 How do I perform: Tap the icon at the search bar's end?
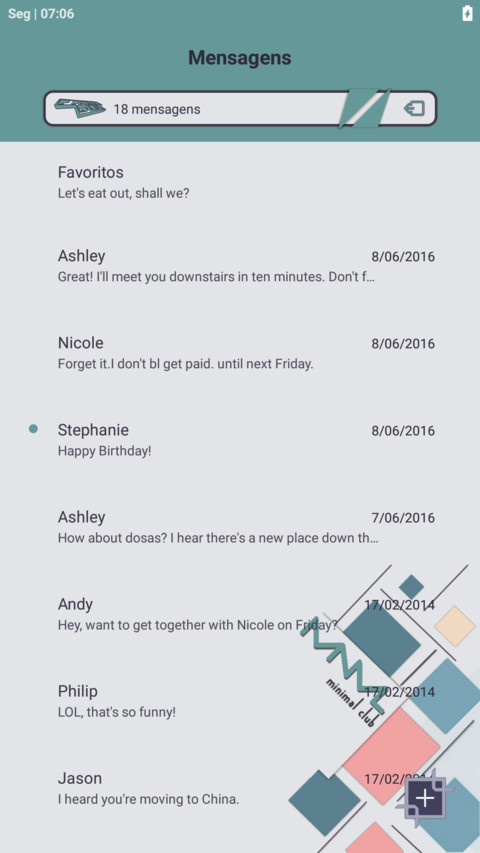click(414, 109)
